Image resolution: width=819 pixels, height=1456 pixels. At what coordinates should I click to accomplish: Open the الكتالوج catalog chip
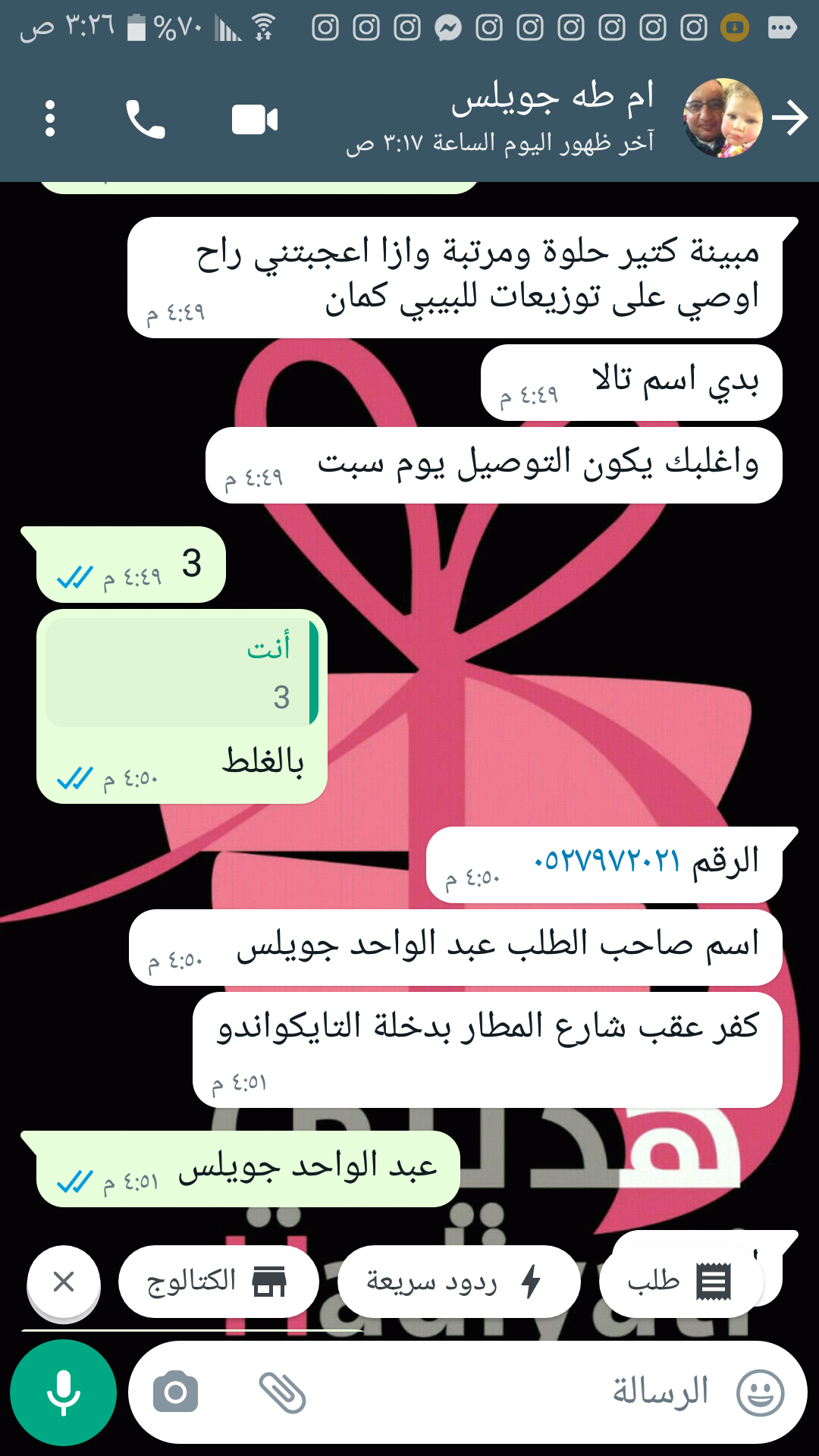point(218,1282)
